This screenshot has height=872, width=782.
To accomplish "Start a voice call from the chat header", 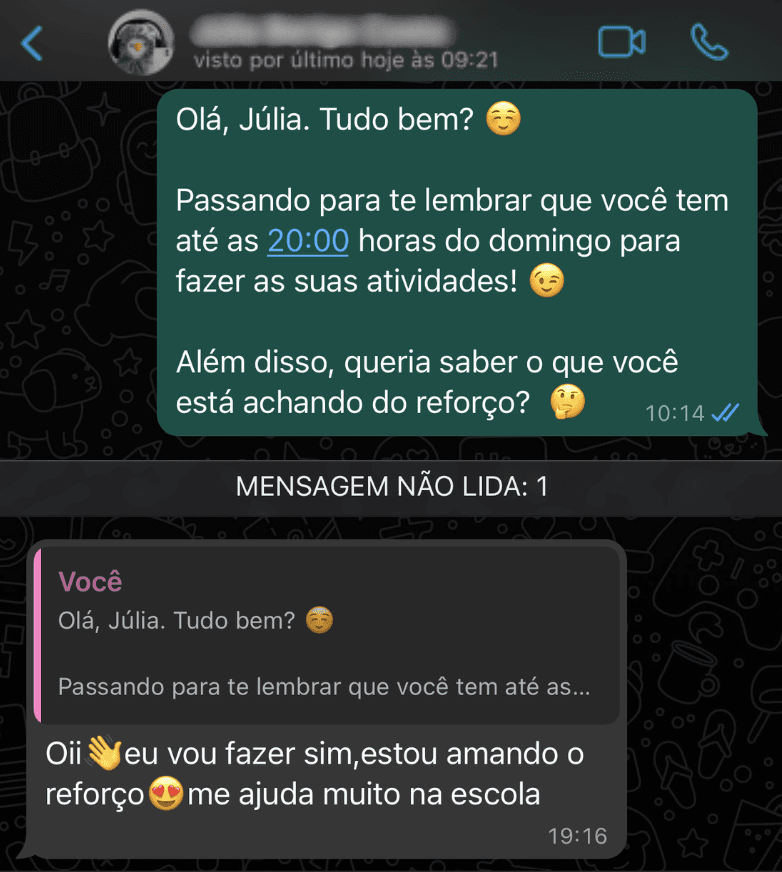I will [x=708, y=42].
